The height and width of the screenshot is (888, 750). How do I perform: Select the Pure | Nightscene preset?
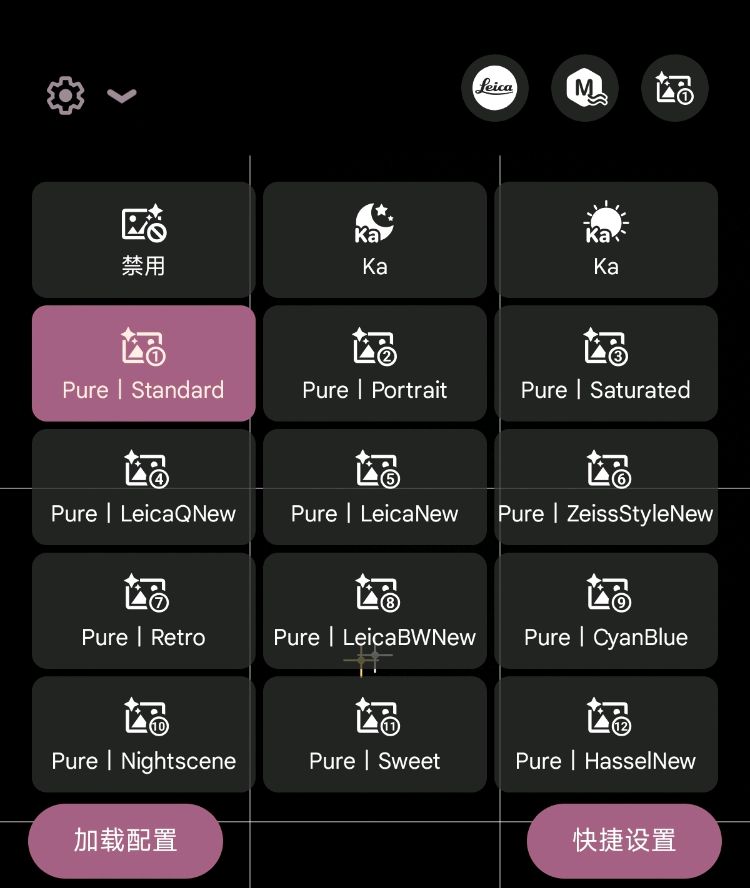(143, 735)
